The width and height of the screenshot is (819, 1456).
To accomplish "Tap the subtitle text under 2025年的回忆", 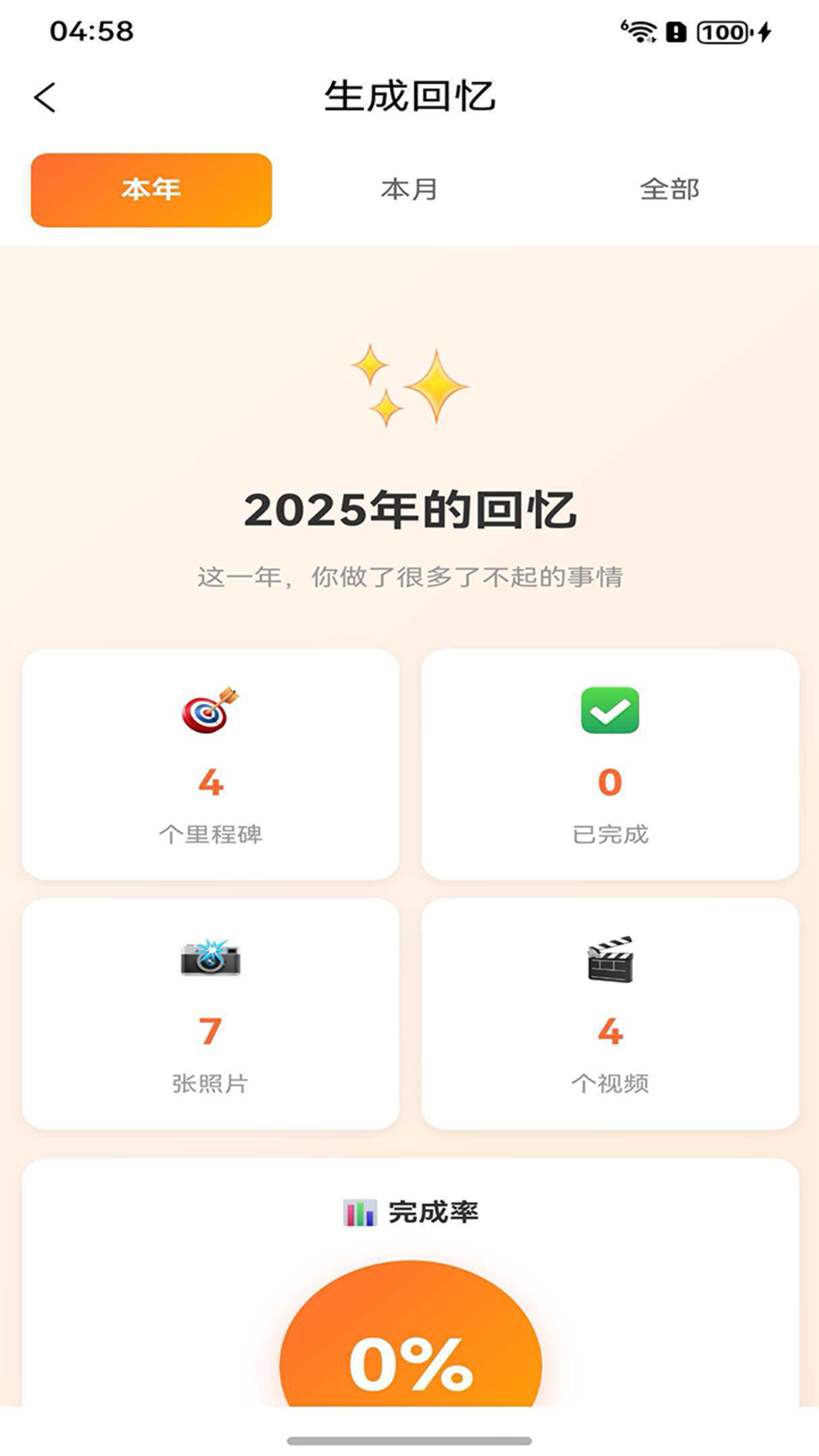I will click(x=409, y=578).
